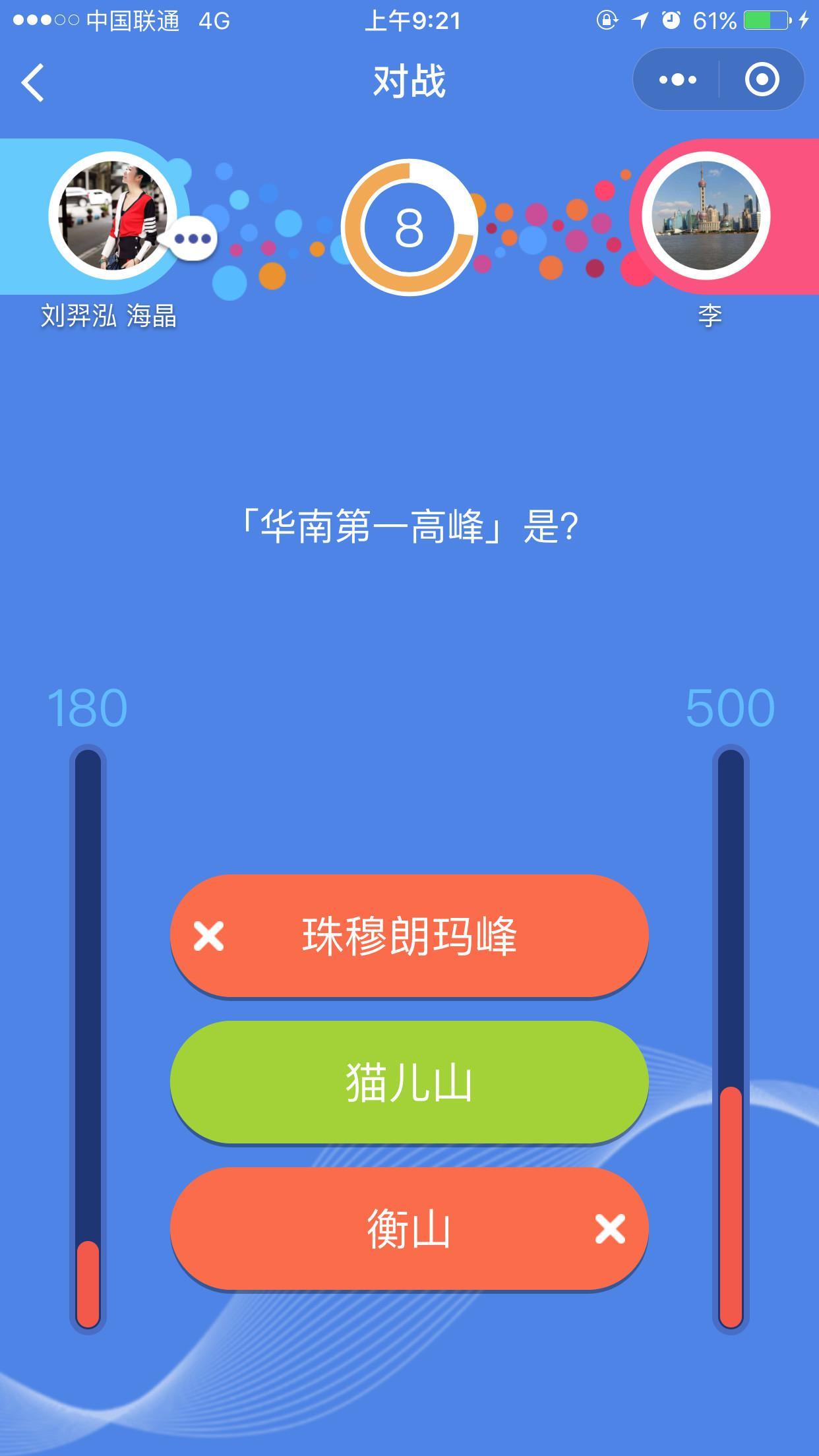Image resolution: width=819 pixels, height=1456 pixels.
Task: Close the mini program with the circle icon
Action: tap(762, 80)
